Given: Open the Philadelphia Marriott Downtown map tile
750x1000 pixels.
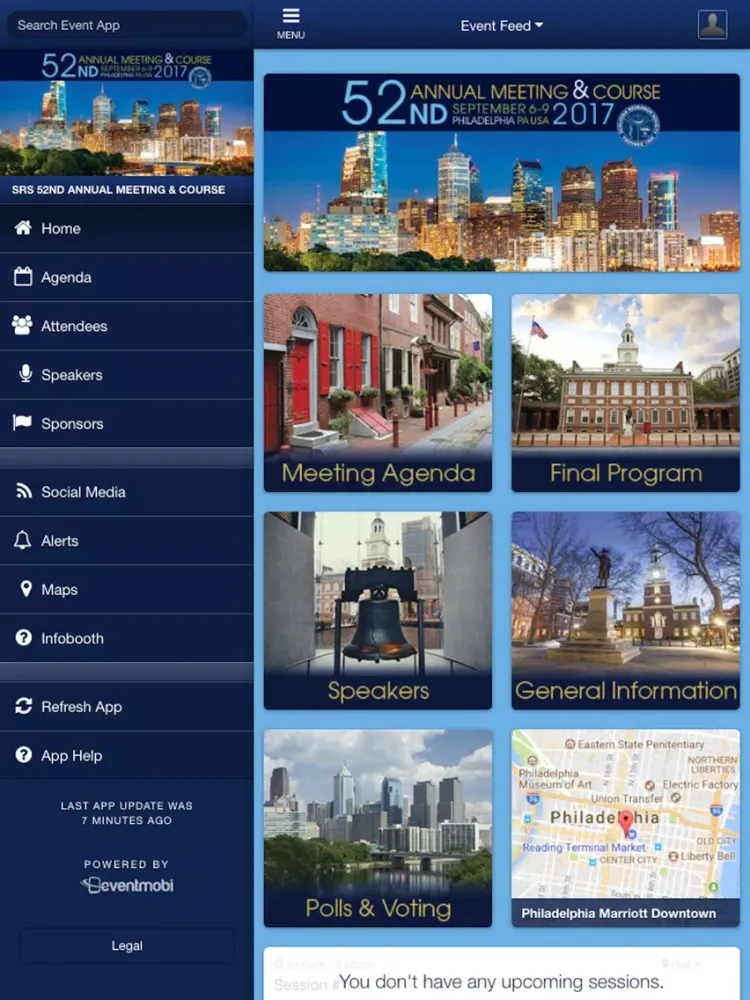Looking at the screenshot, I should pyautogui.click(x=626, y=828).
